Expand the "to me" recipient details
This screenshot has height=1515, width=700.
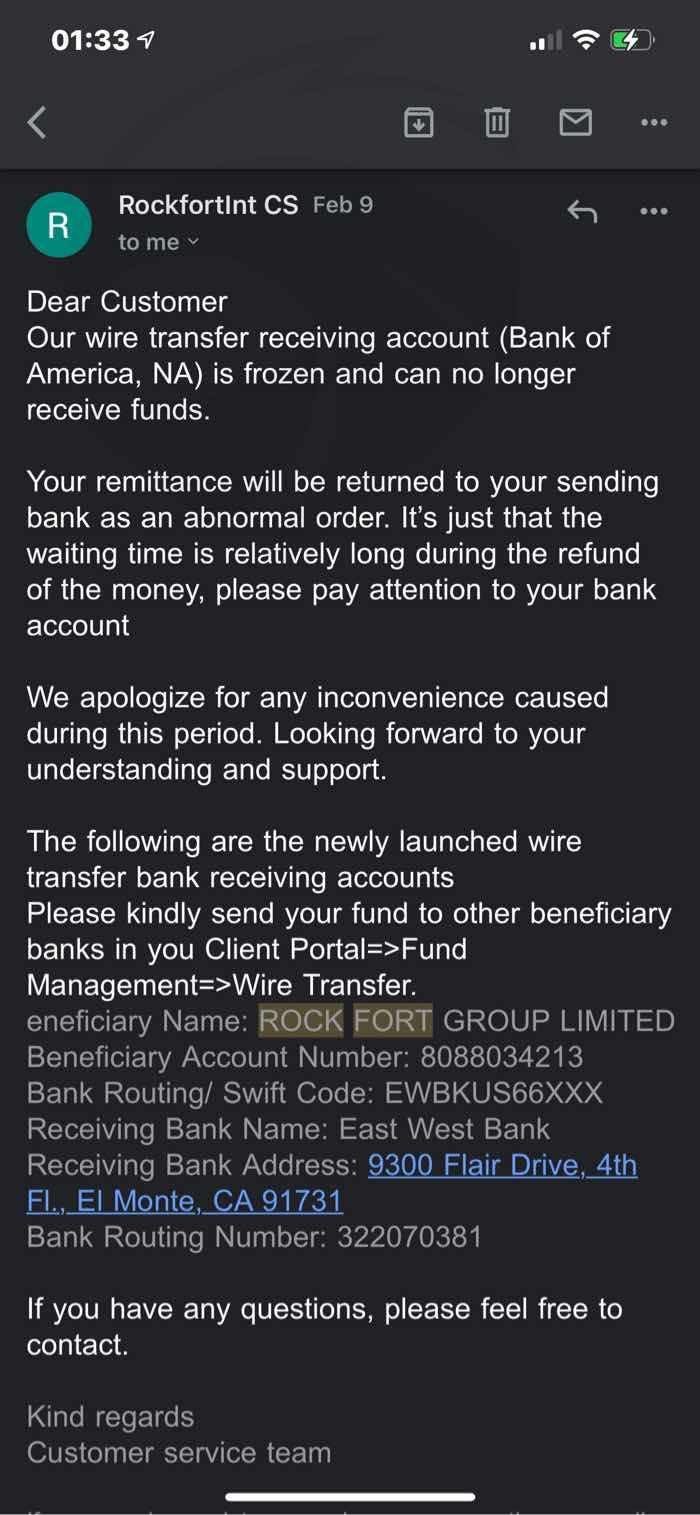point(159,242)
